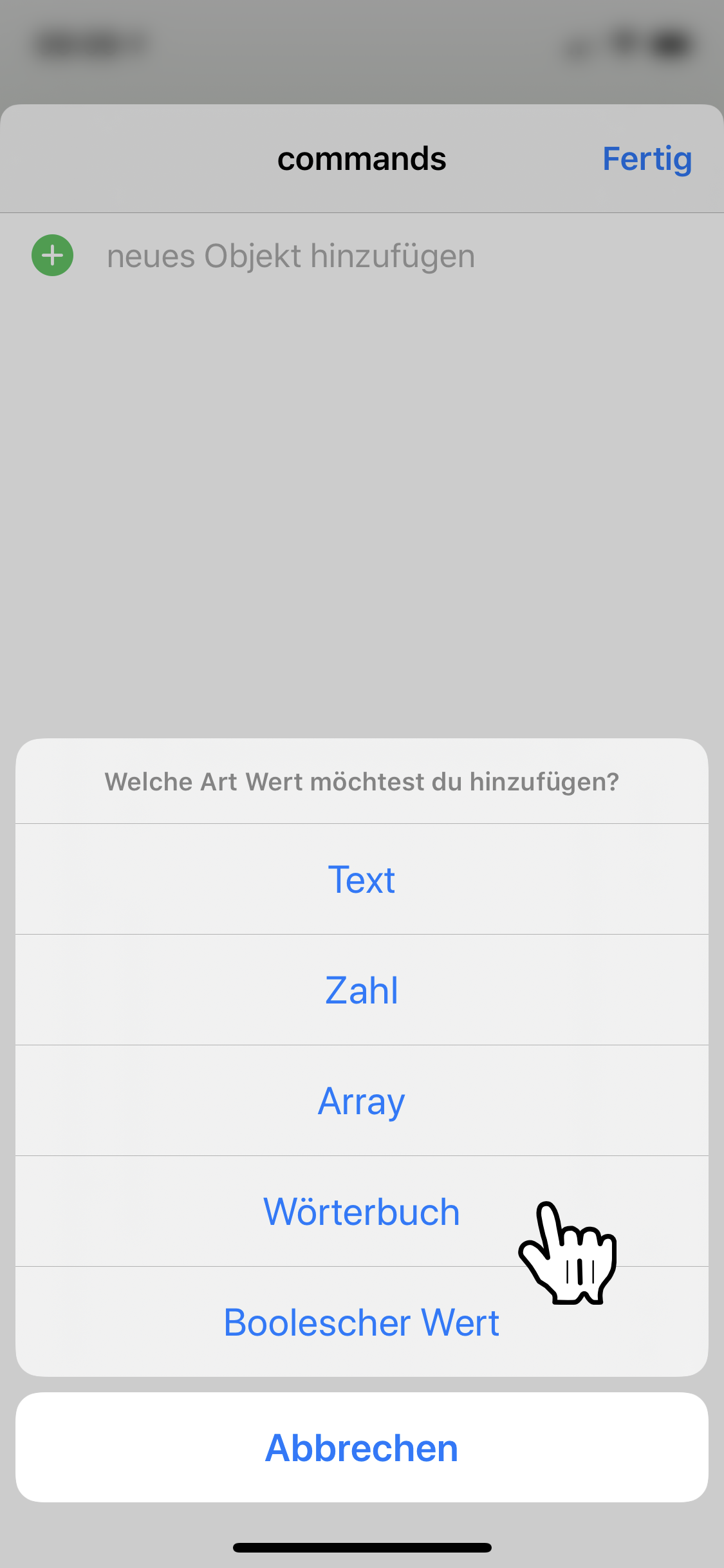724x1568 pixels.
Task: Select Zahl as the value type
Action: pos(362,990)
